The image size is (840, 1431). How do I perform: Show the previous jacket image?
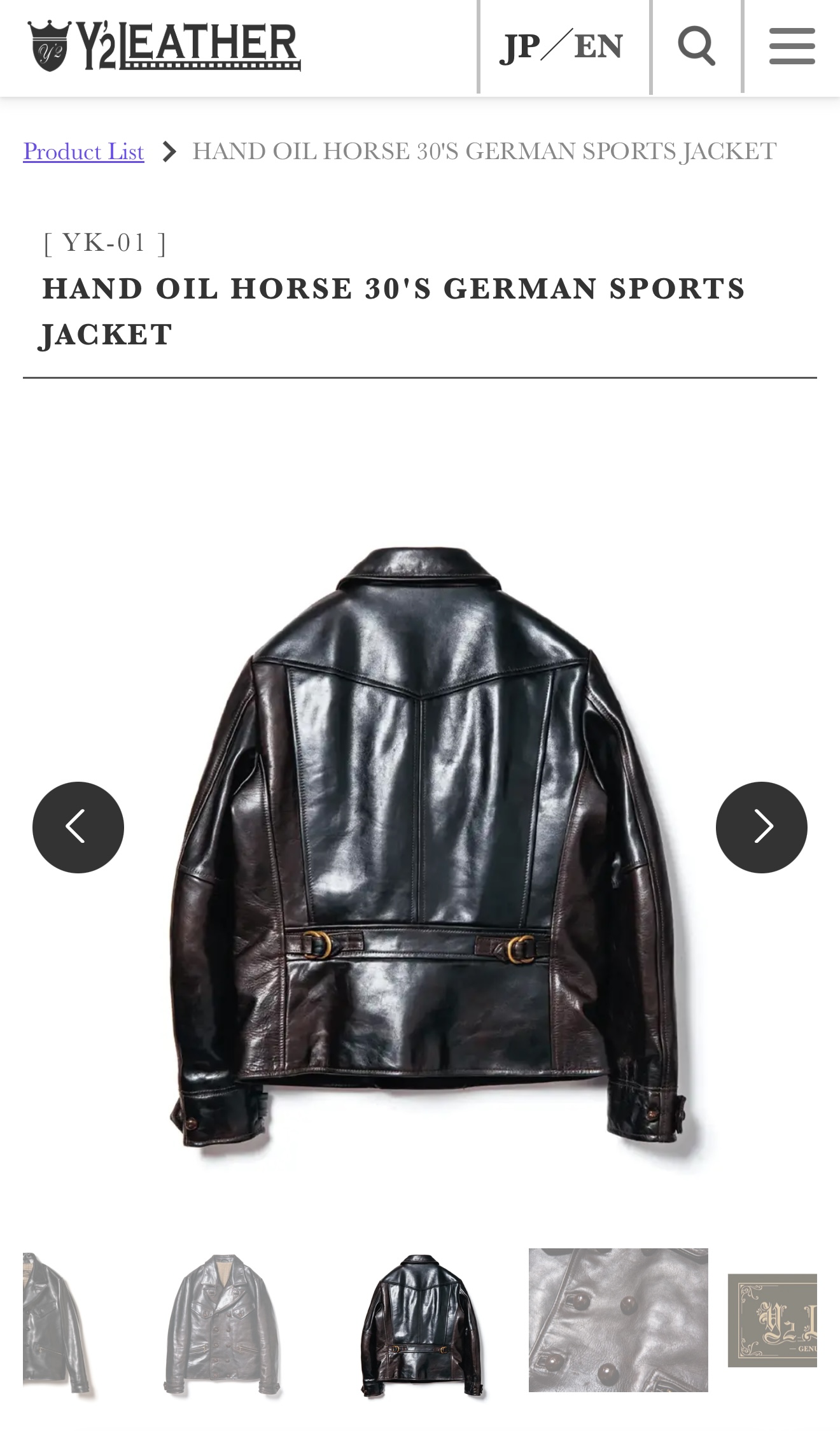pyautogui.click(x=78, y=827)
